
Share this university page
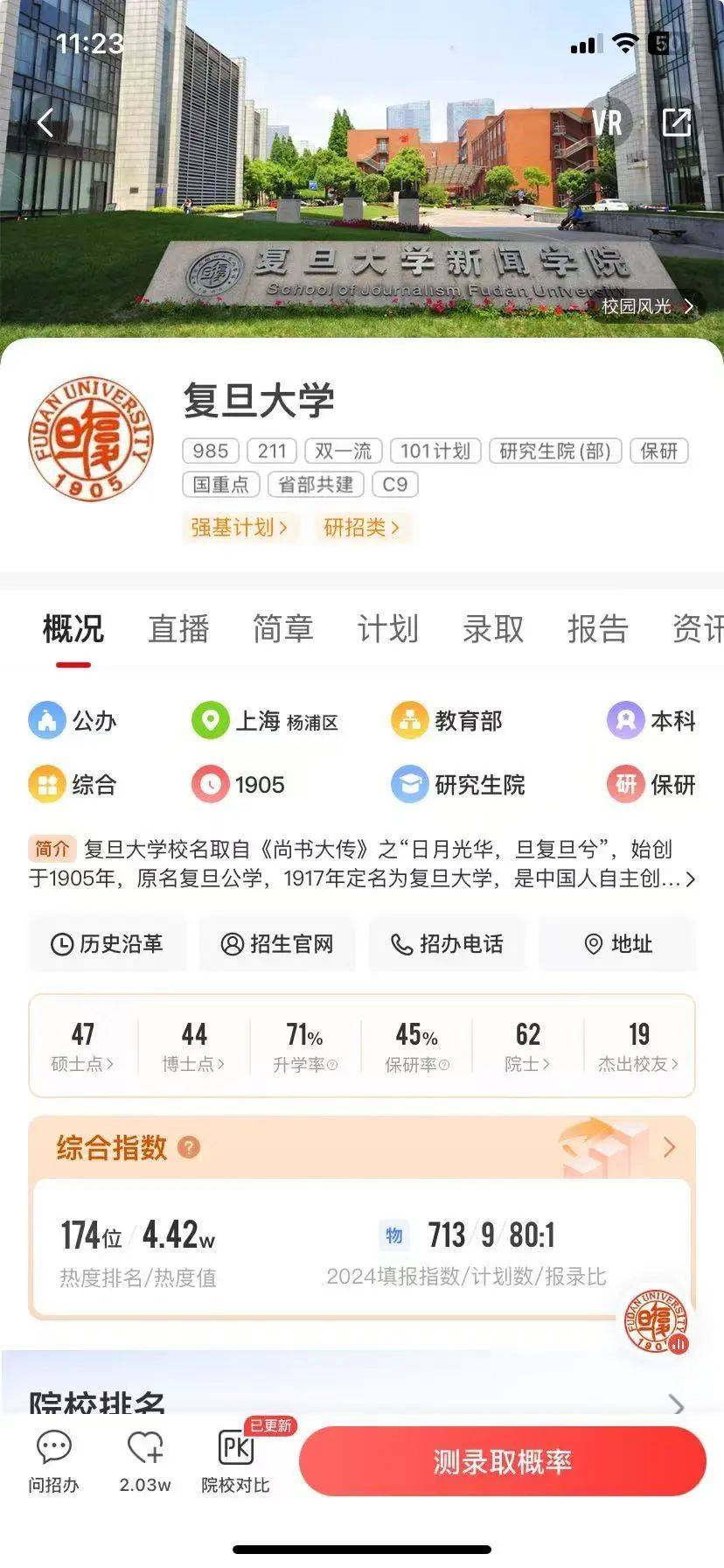(676, 122)
